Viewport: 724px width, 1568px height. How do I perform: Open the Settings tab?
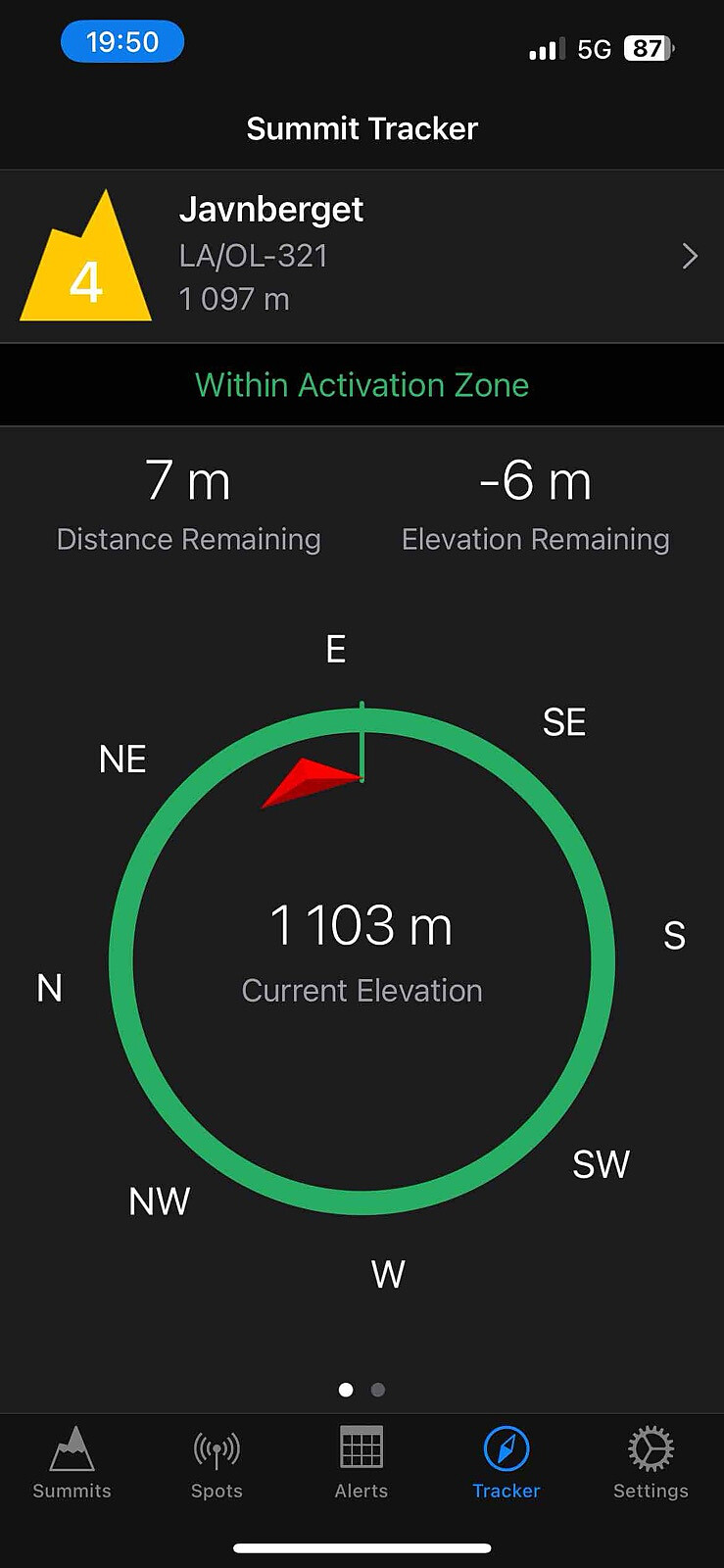[x=651, y=1462]
